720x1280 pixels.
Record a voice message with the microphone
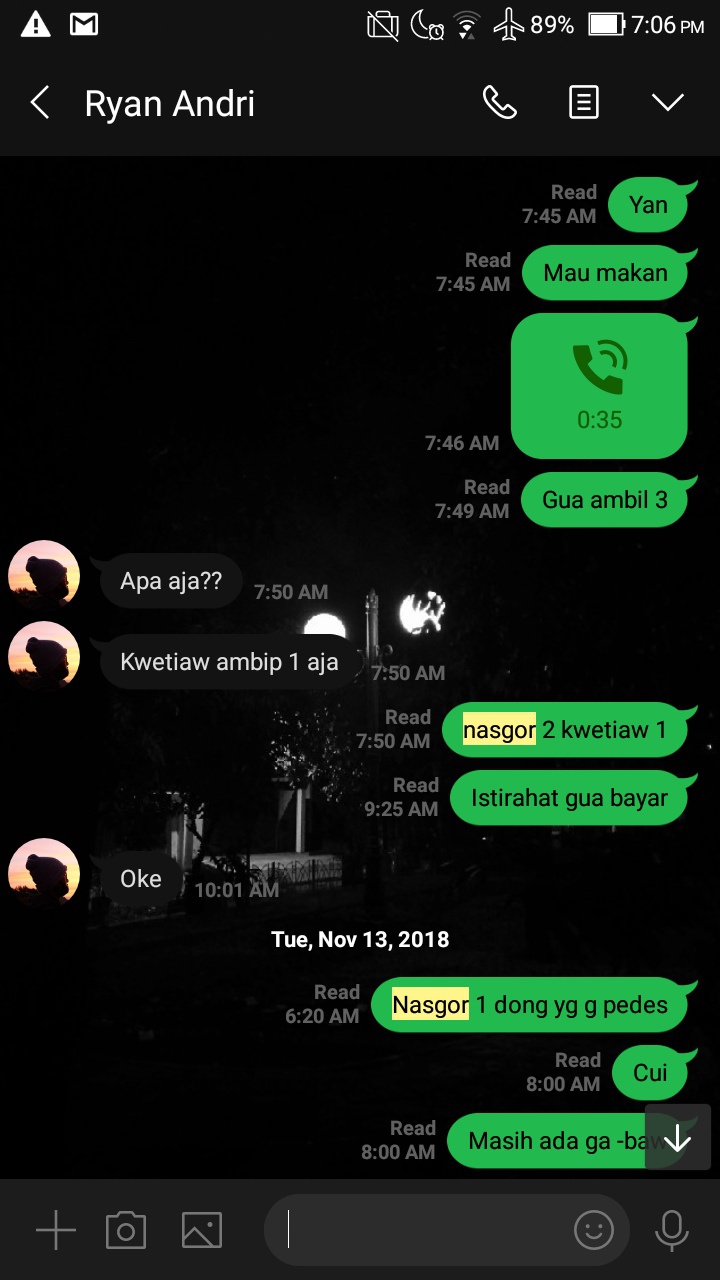[x=671, y=1230]
